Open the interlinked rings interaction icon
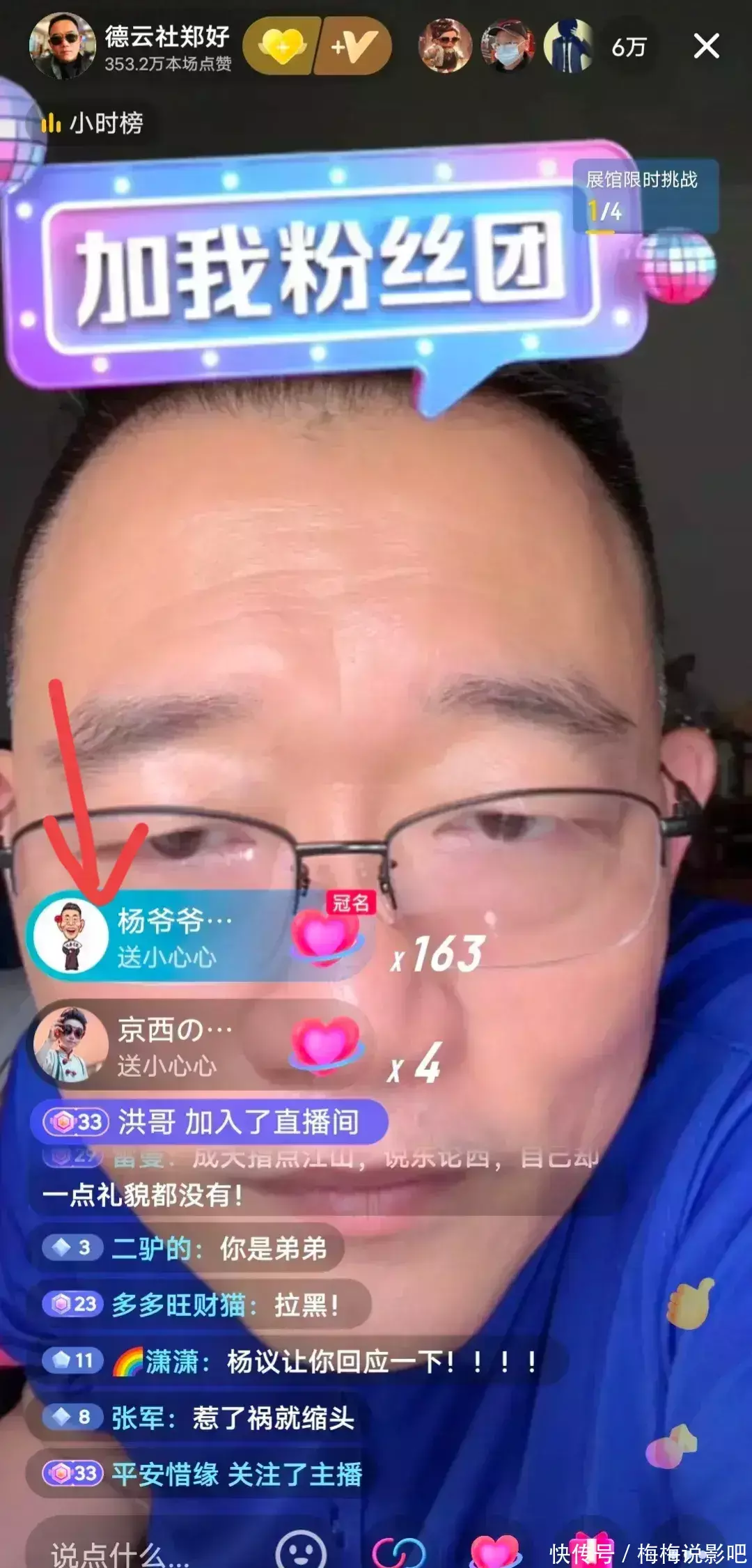Image resolution: width=752 pixels, height=1568 pixels. (x=398, y=1552)
